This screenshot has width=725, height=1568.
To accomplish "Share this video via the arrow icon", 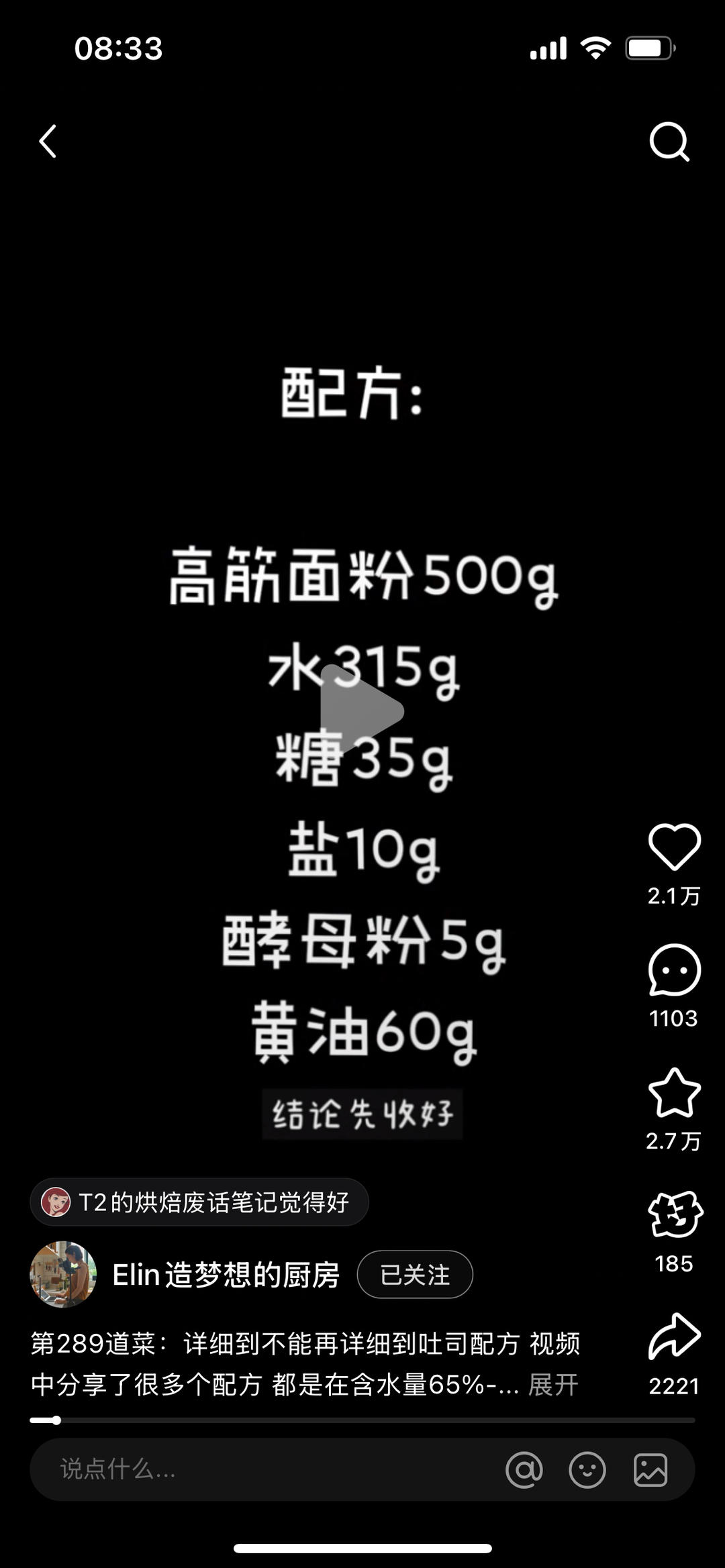I will point(674,1337).
